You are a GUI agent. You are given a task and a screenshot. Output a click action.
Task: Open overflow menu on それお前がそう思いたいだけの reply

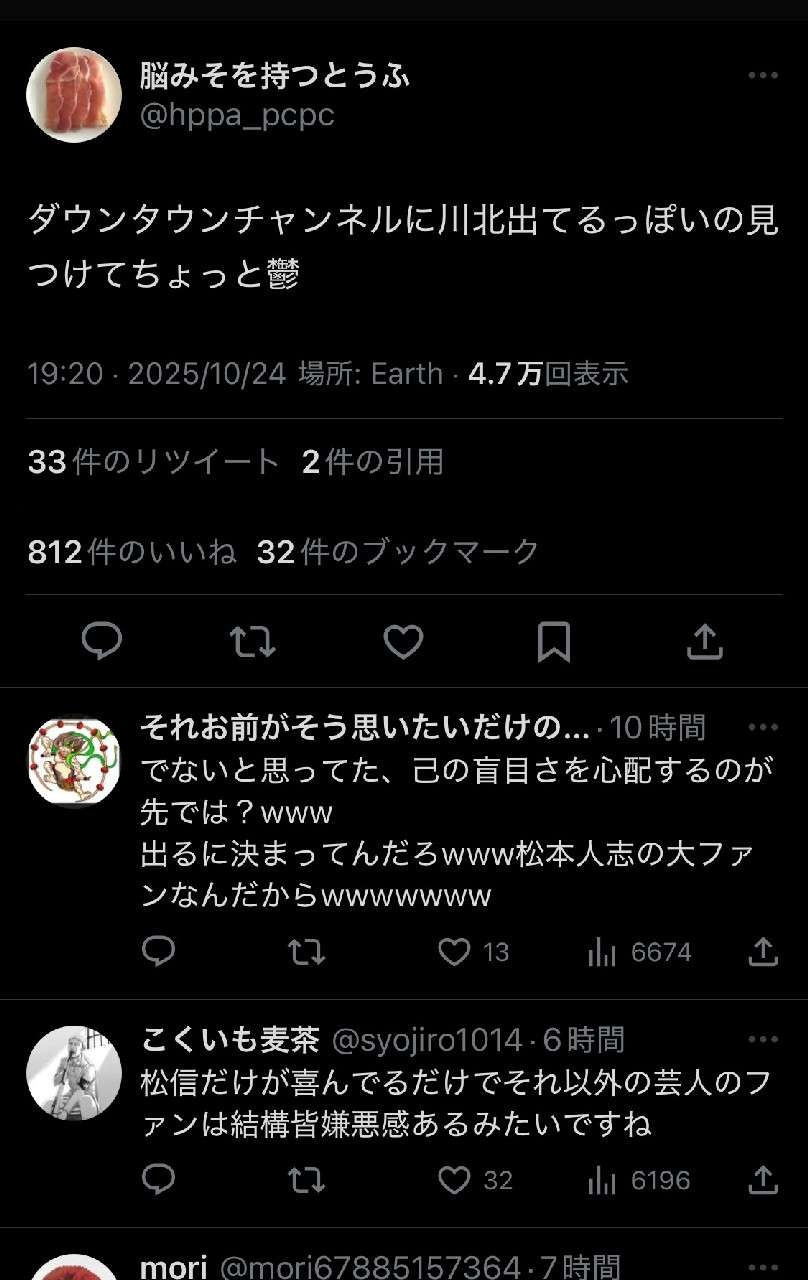click(762, 727)
